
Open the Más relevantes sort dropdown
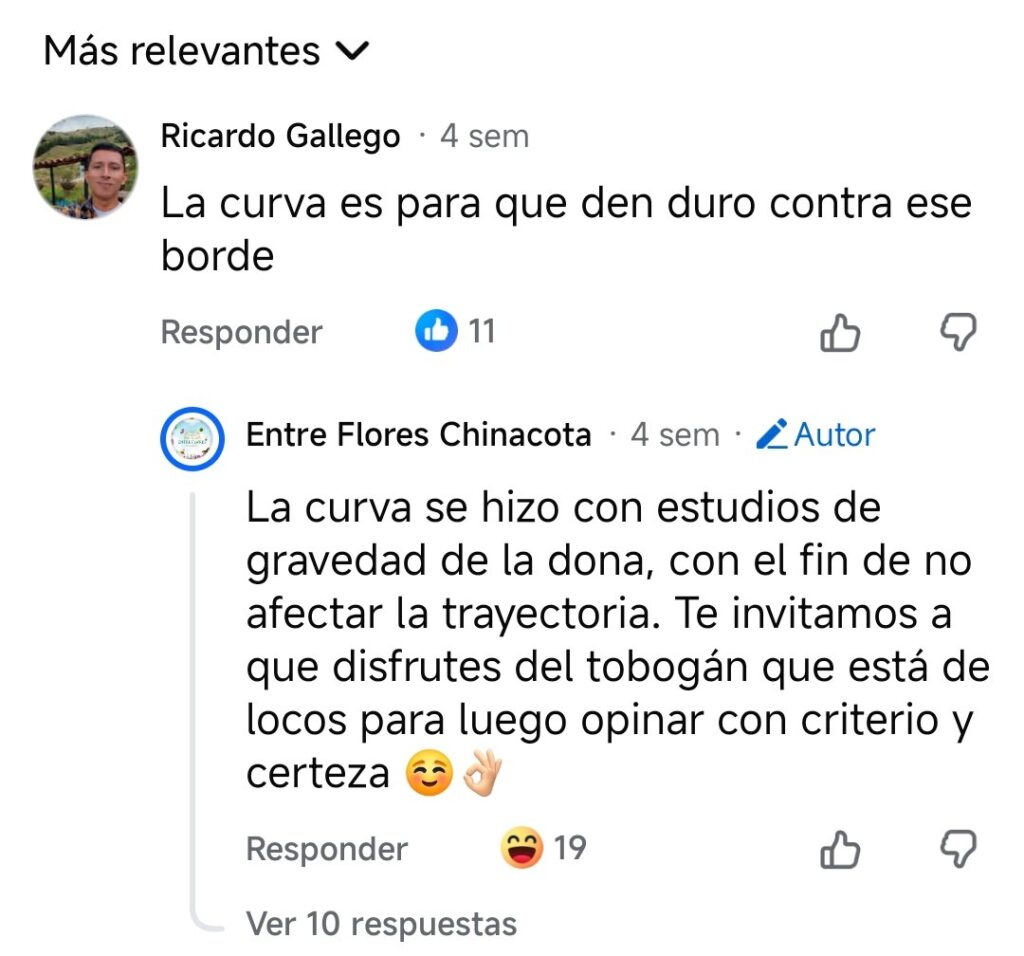[x=206, y=50]
